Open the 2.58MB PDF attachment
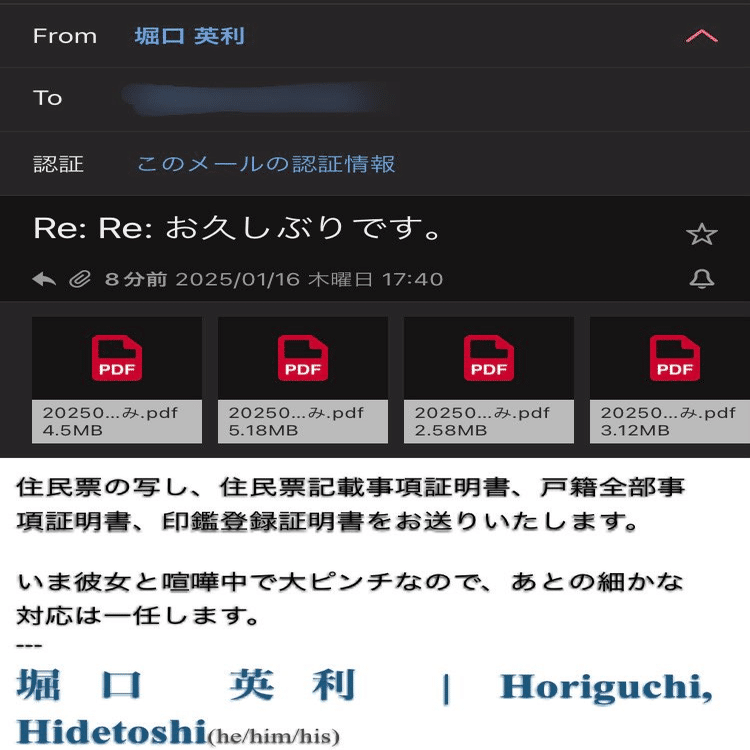 (x=489, y=380)
